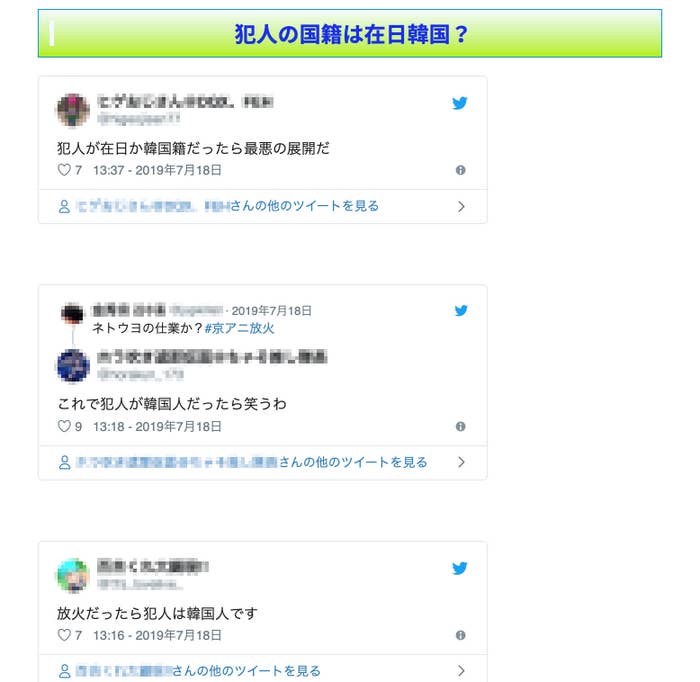700x682 pixels.
Task: Open the 13:18 - 2019年7月18日 timestamp link
Action: coord(157,426)
